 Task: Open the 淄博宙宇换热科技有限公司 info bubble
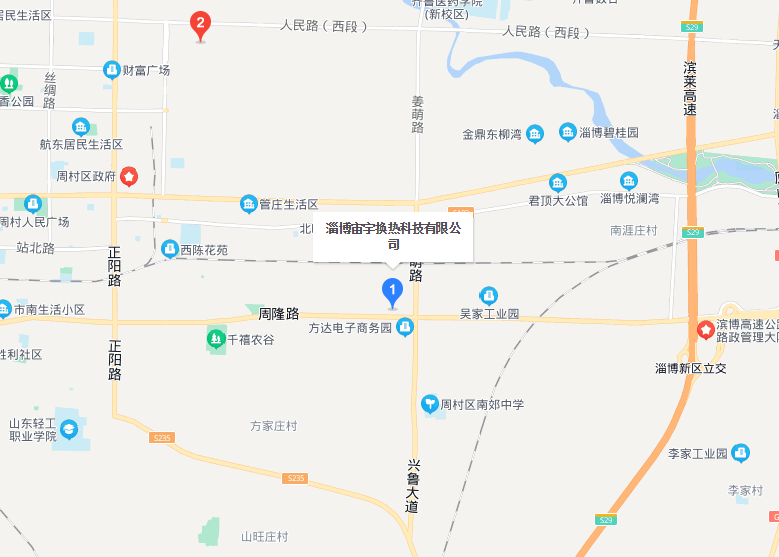coord(393,236)
